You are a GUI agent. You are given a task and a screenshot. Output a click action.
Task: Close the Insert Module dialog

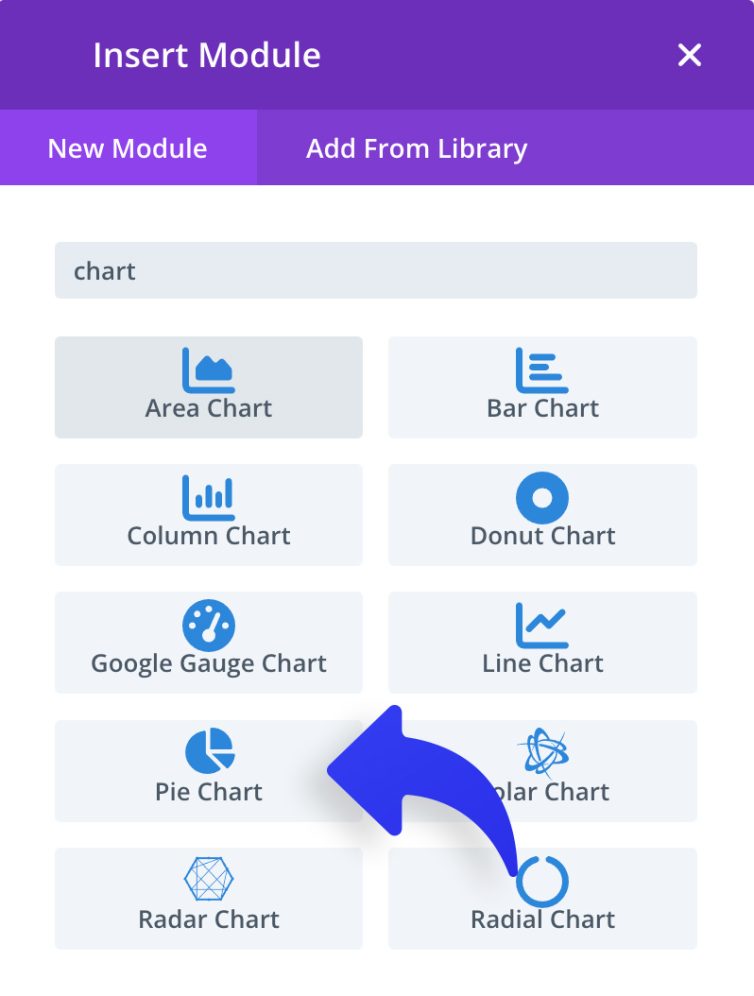(x=689, y=55)
